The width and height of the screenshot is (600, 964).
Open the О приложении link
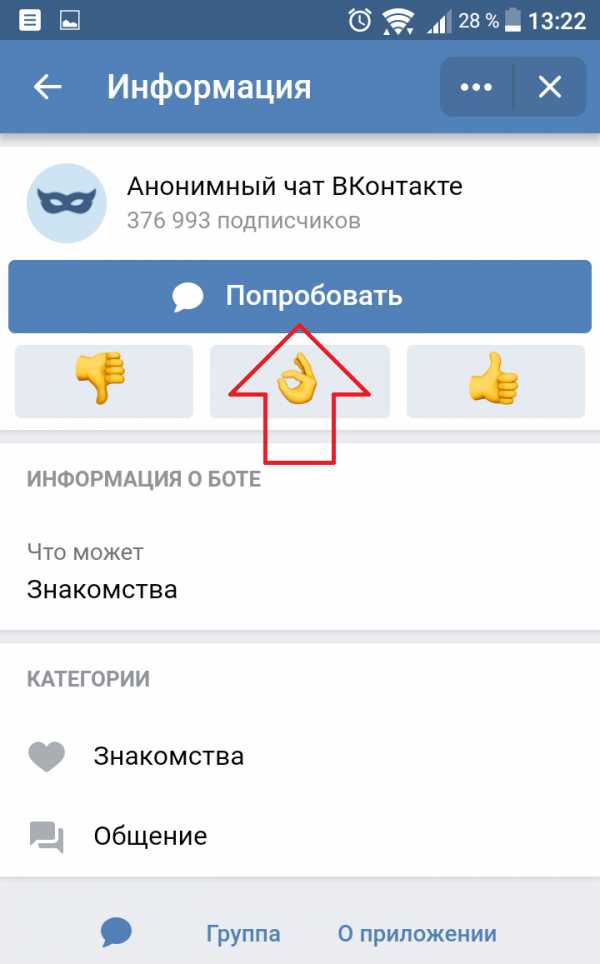pyautogui.click(x=417, y=934)
